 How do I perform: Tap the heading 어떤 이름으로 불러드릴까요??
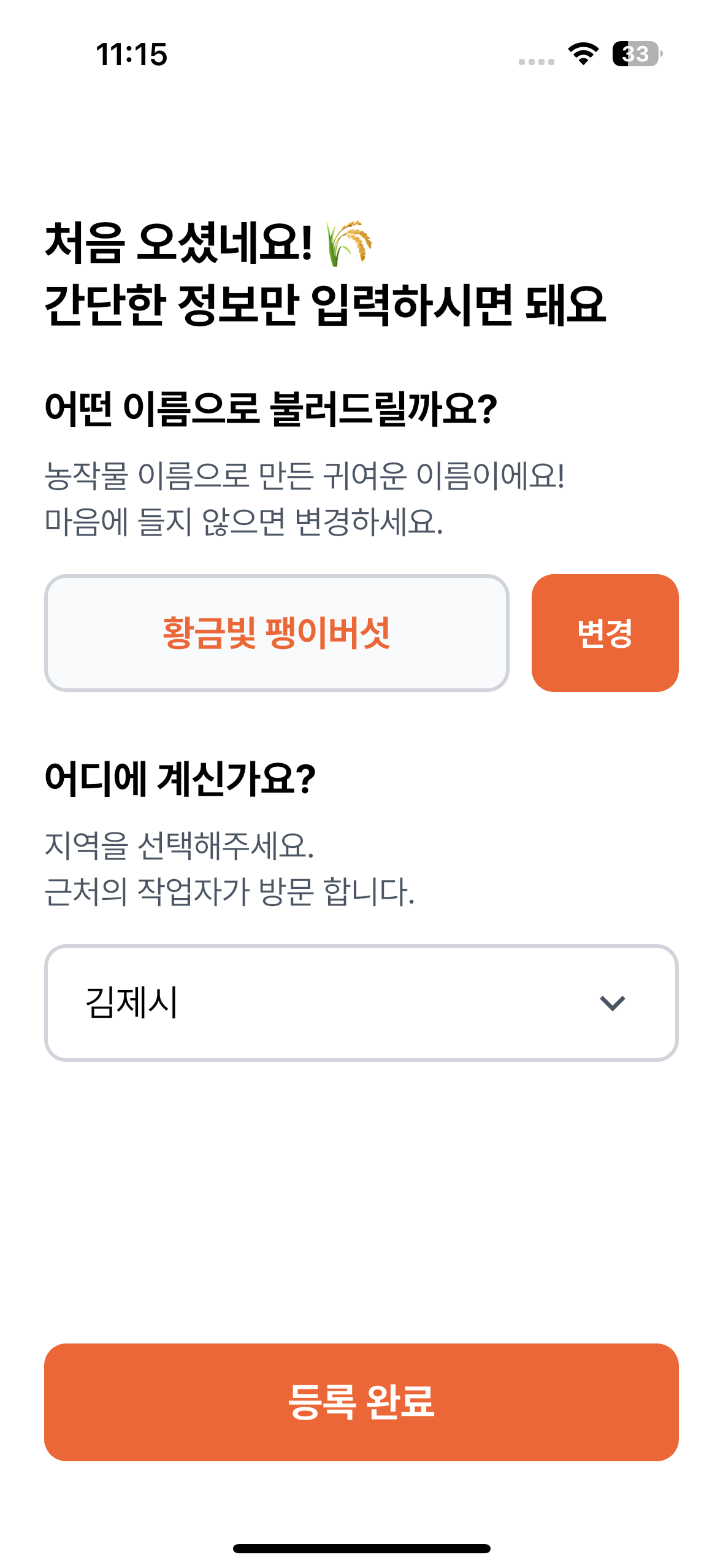[x=272, y=406]
